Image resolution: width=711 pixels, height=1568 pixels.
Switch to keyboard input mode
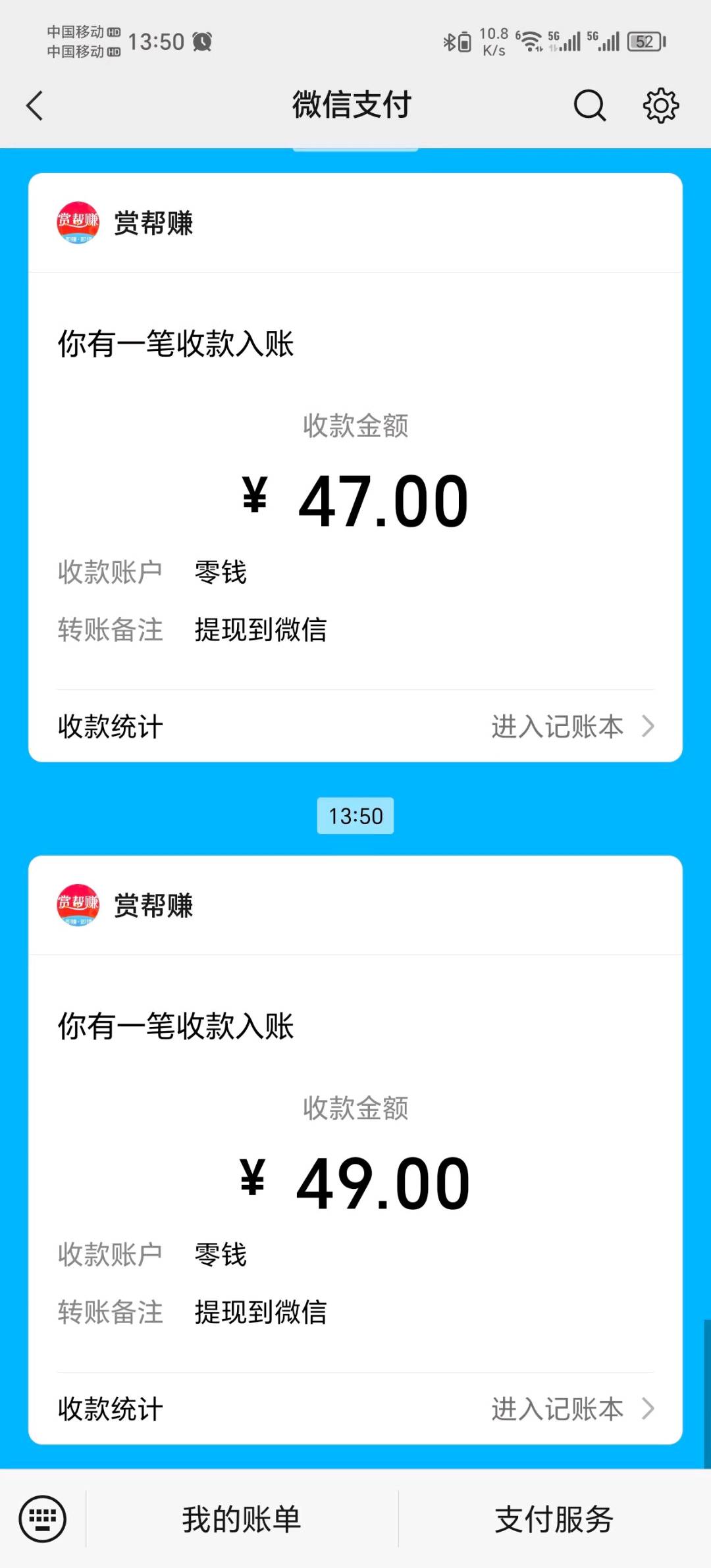[43, 1519]
